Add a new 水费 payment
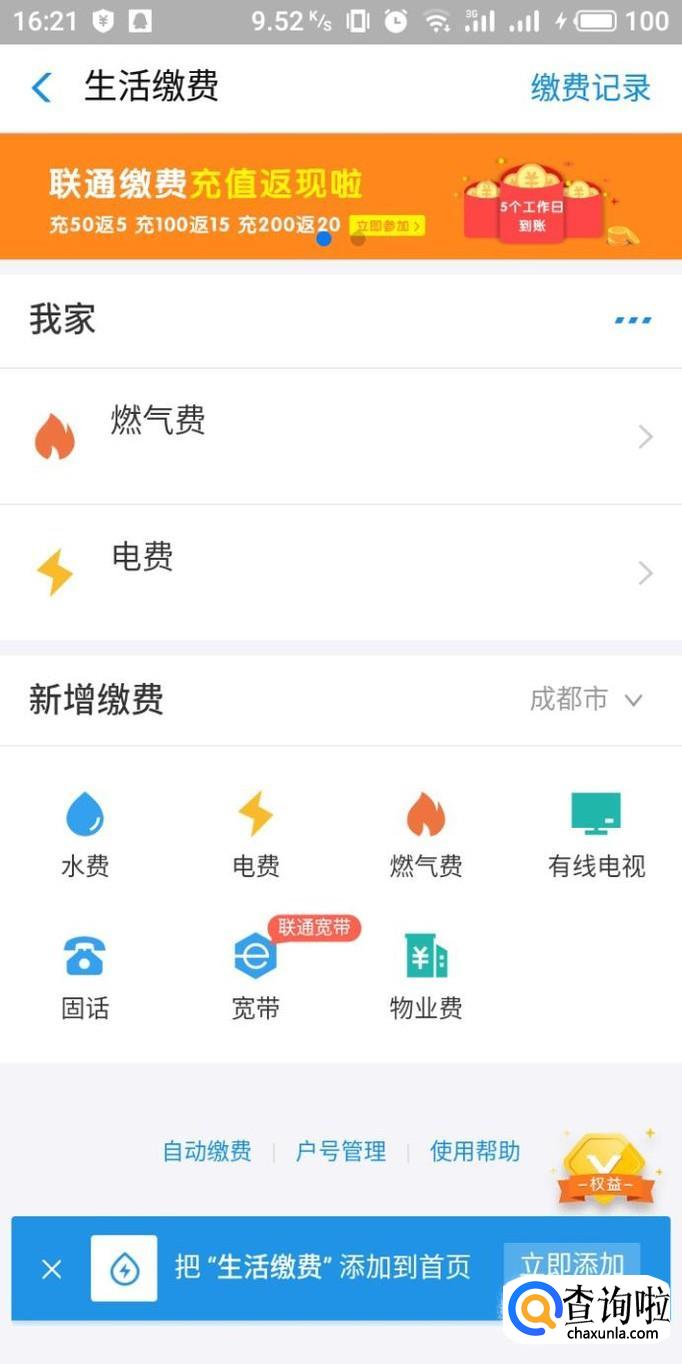The height and width of the screenshot is (1364, 682). pyautogui.click(x=85, y=834)
